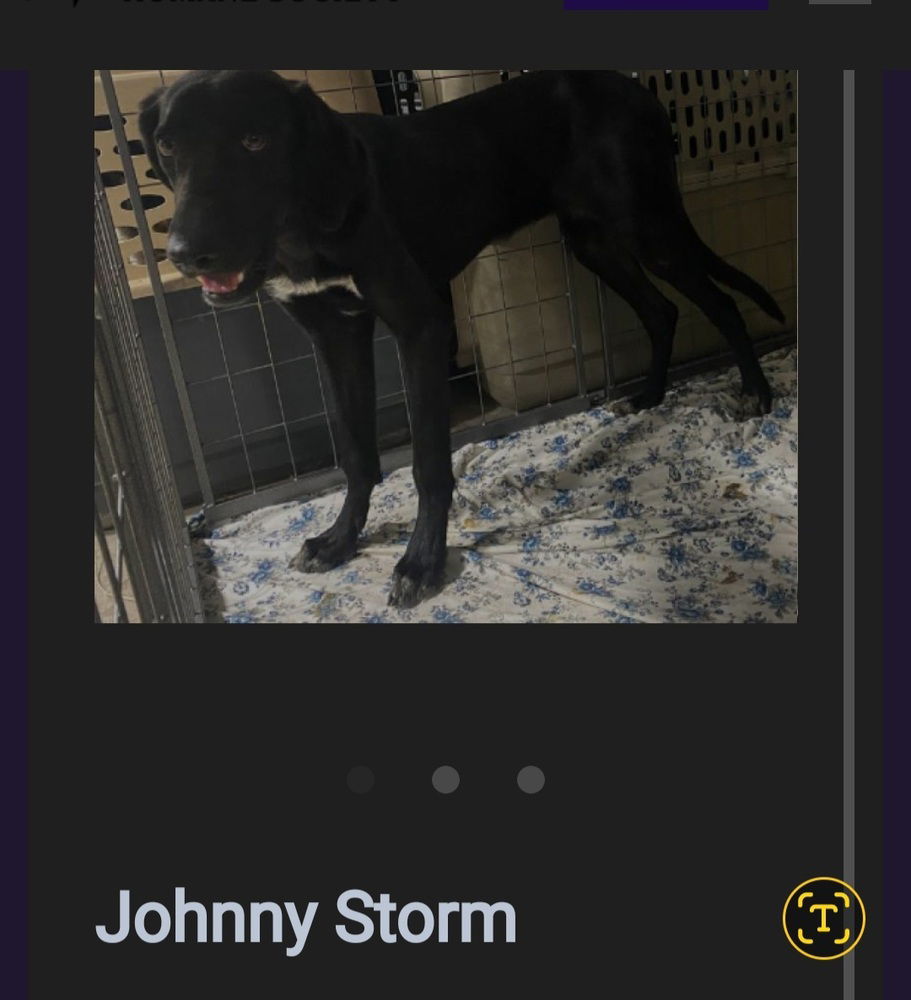Select the second carousel photo dot
This screenshot has height=1000, width=911.
pyautogui.click(x=446, y=780)
